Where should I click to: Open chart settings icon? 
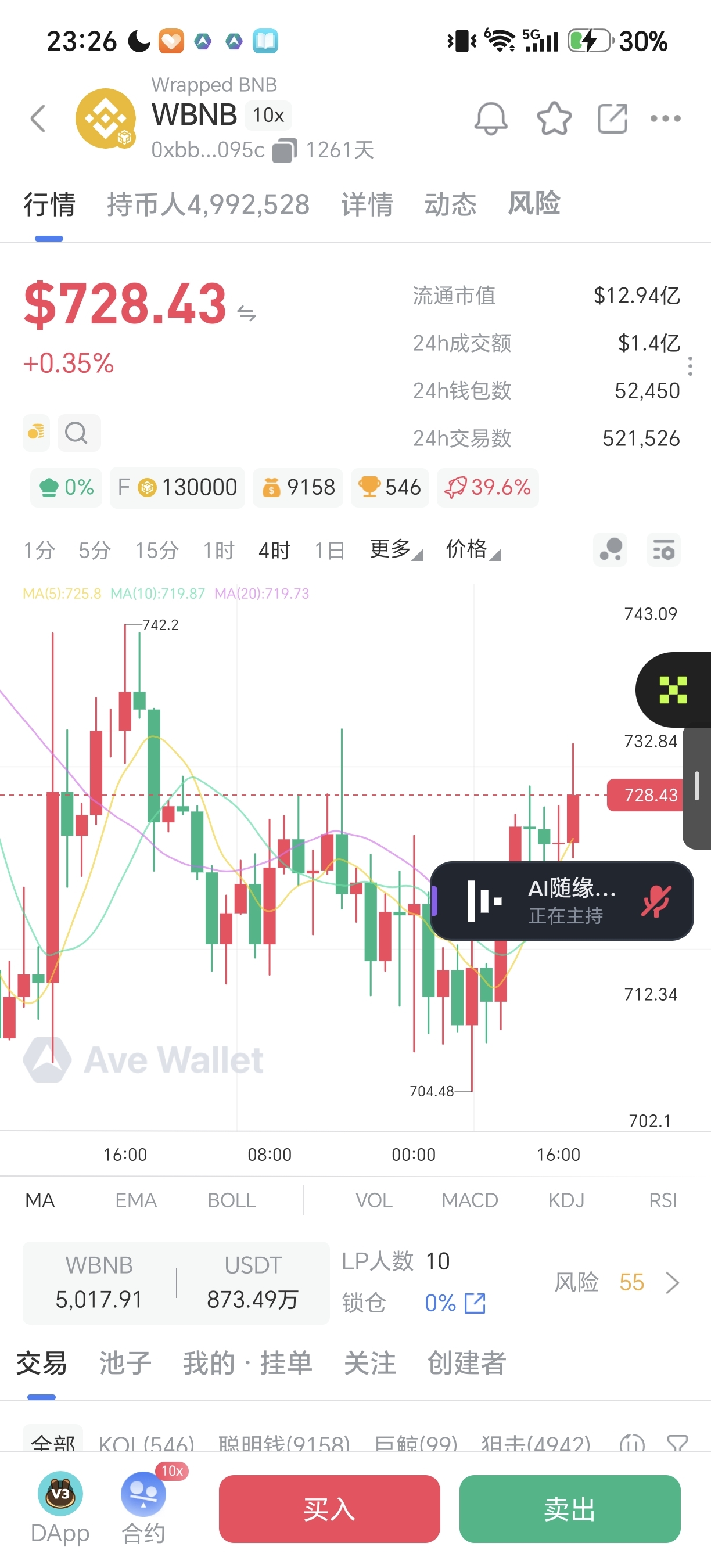coord(663,551)
